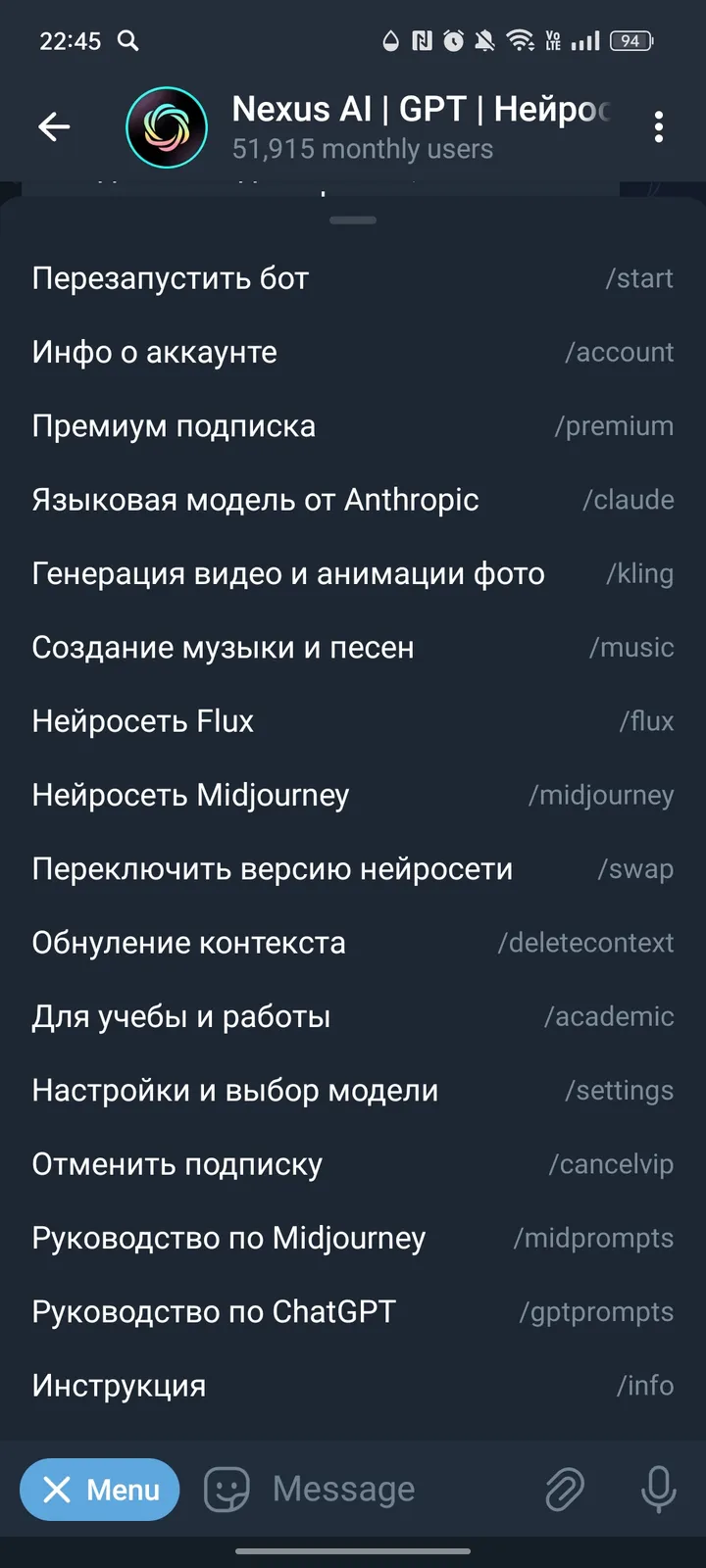This screenshot has width=706, height=1568.
Task: Open the Nexus AI bot profile picture
Action: tap(167, 127)
